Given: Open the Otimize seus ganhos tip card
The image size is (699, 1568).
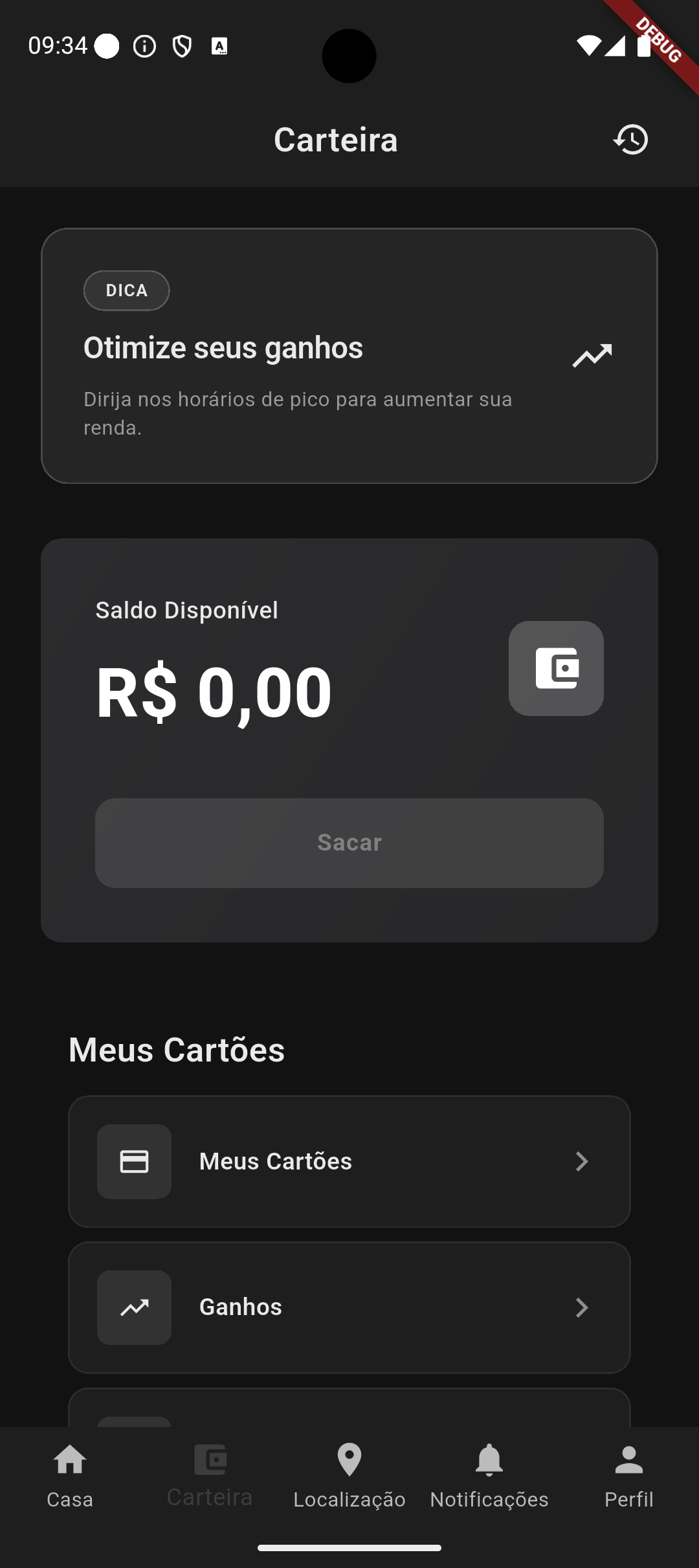Looking at the screenshot, I should [x=349, y=354].
